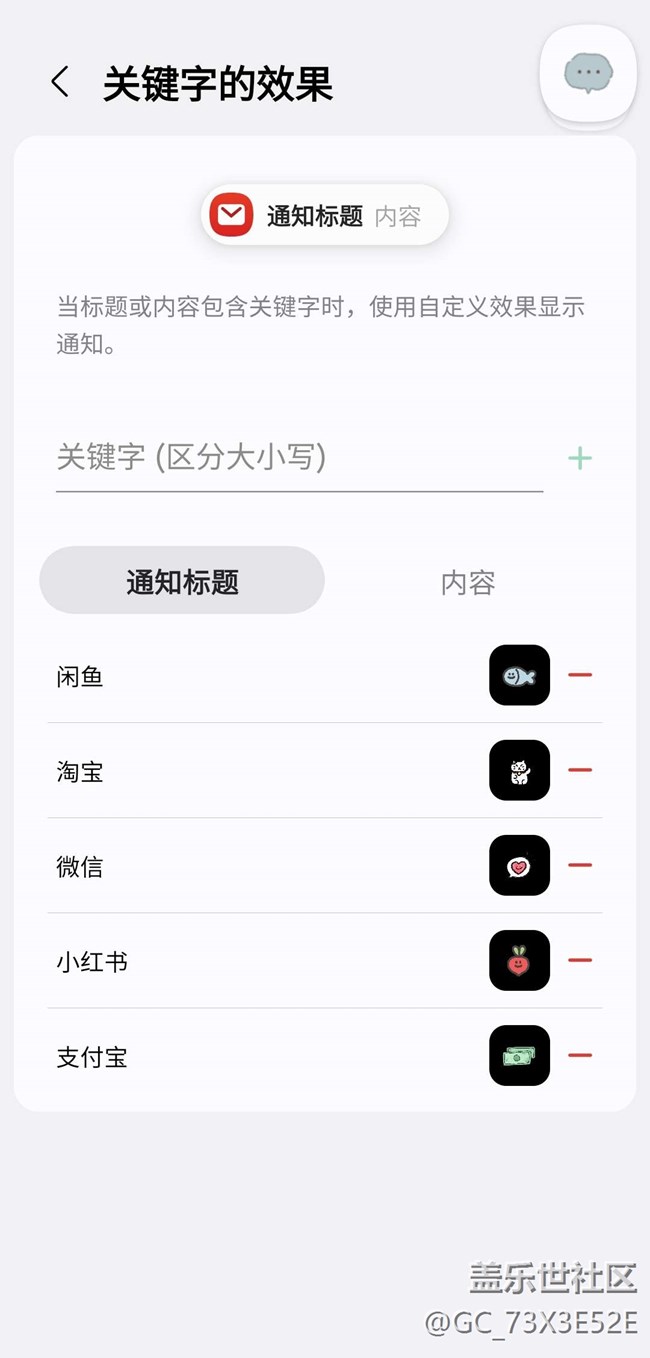This screenshot has height=1358, width=650.
Task: Remove the 闲鱼 keyword
Action: tap(580, 675)
